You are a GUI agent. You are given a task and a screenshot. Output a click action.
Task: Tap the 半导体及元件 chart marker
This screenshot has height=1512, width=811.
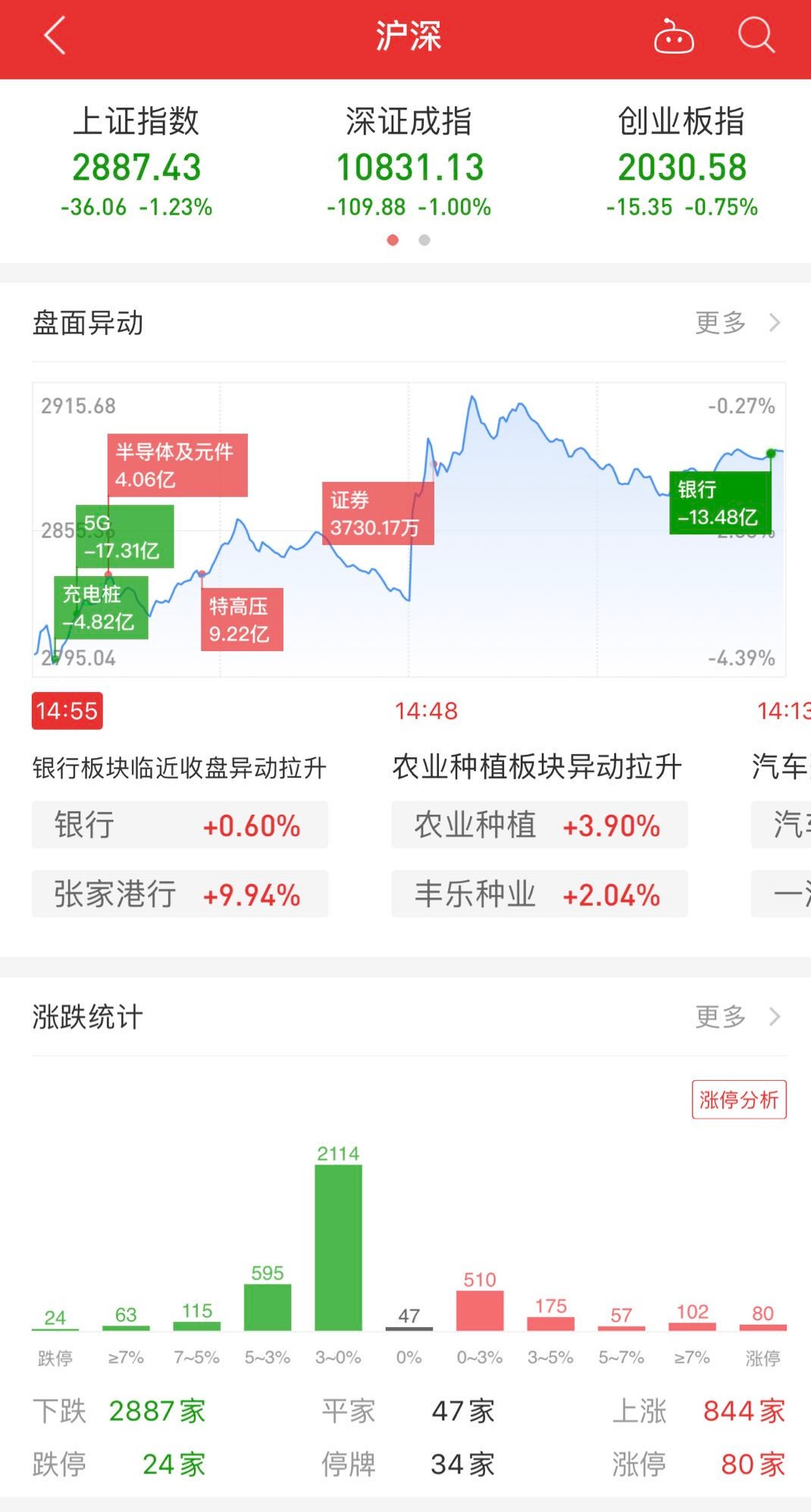click(177, 465)
